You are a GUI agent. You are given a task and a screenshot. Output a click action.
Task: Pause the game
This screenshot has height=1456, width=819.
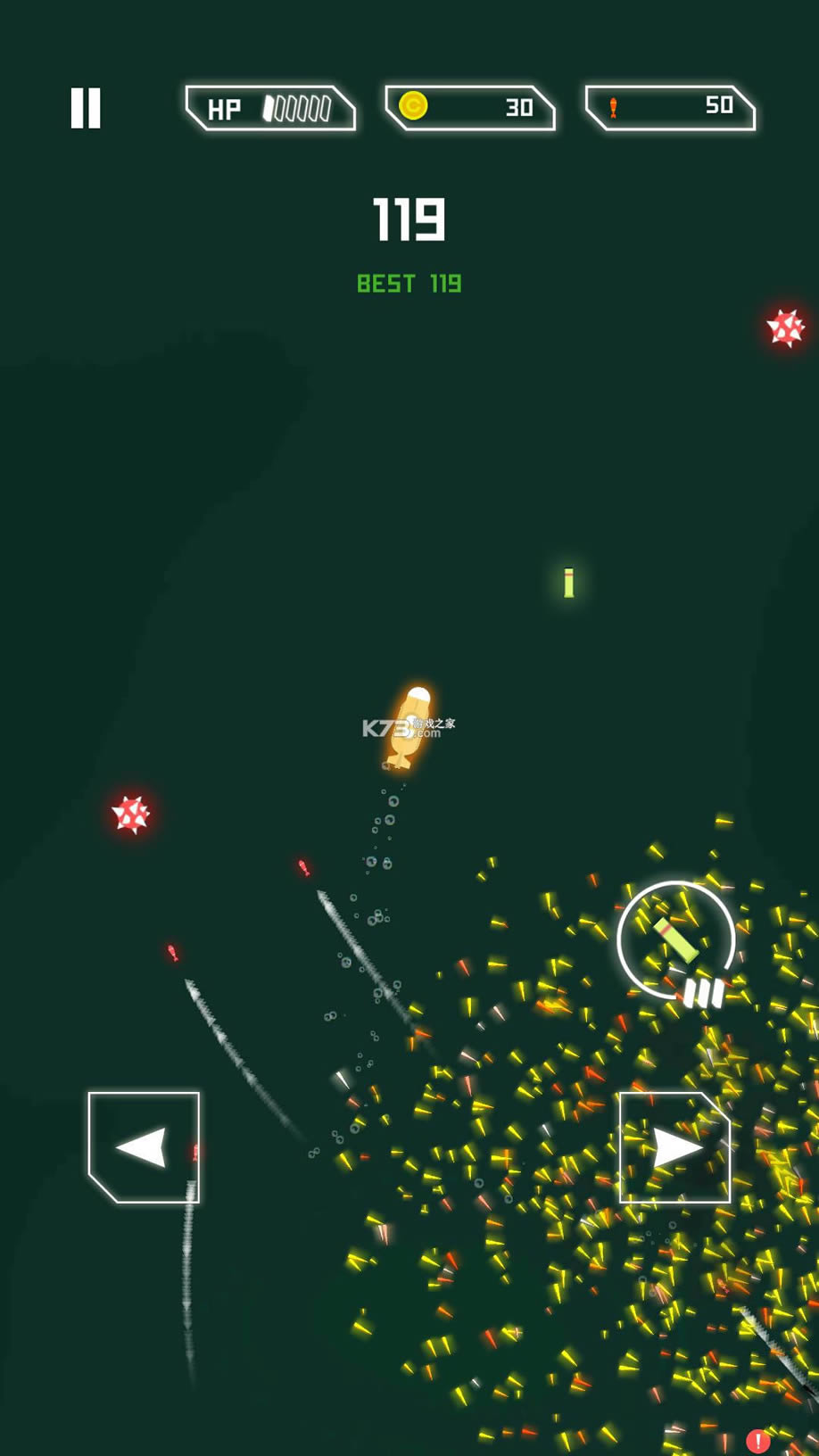pyautogui.click(x=86, y=108)
